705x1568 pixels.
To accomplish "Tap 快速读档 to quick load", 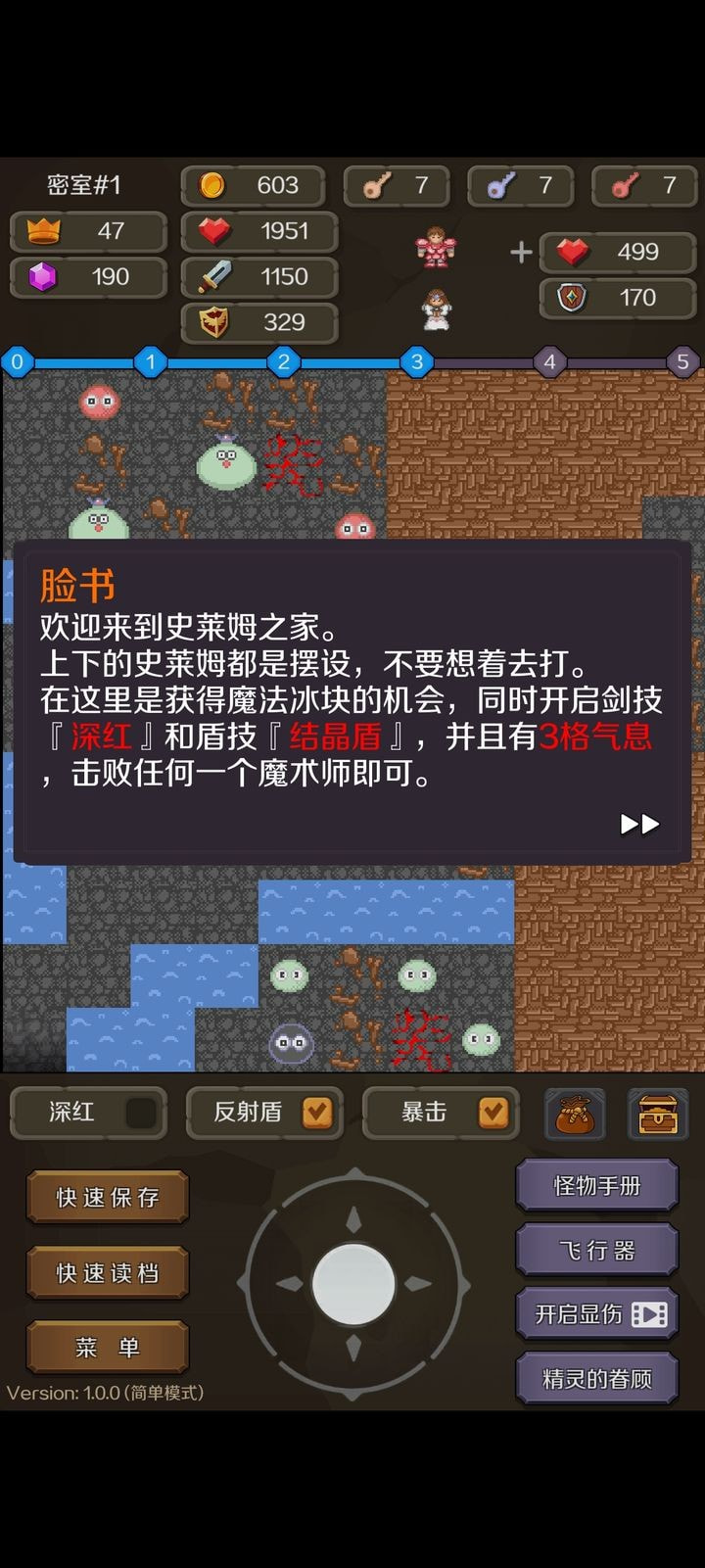I will point(108,1272).
